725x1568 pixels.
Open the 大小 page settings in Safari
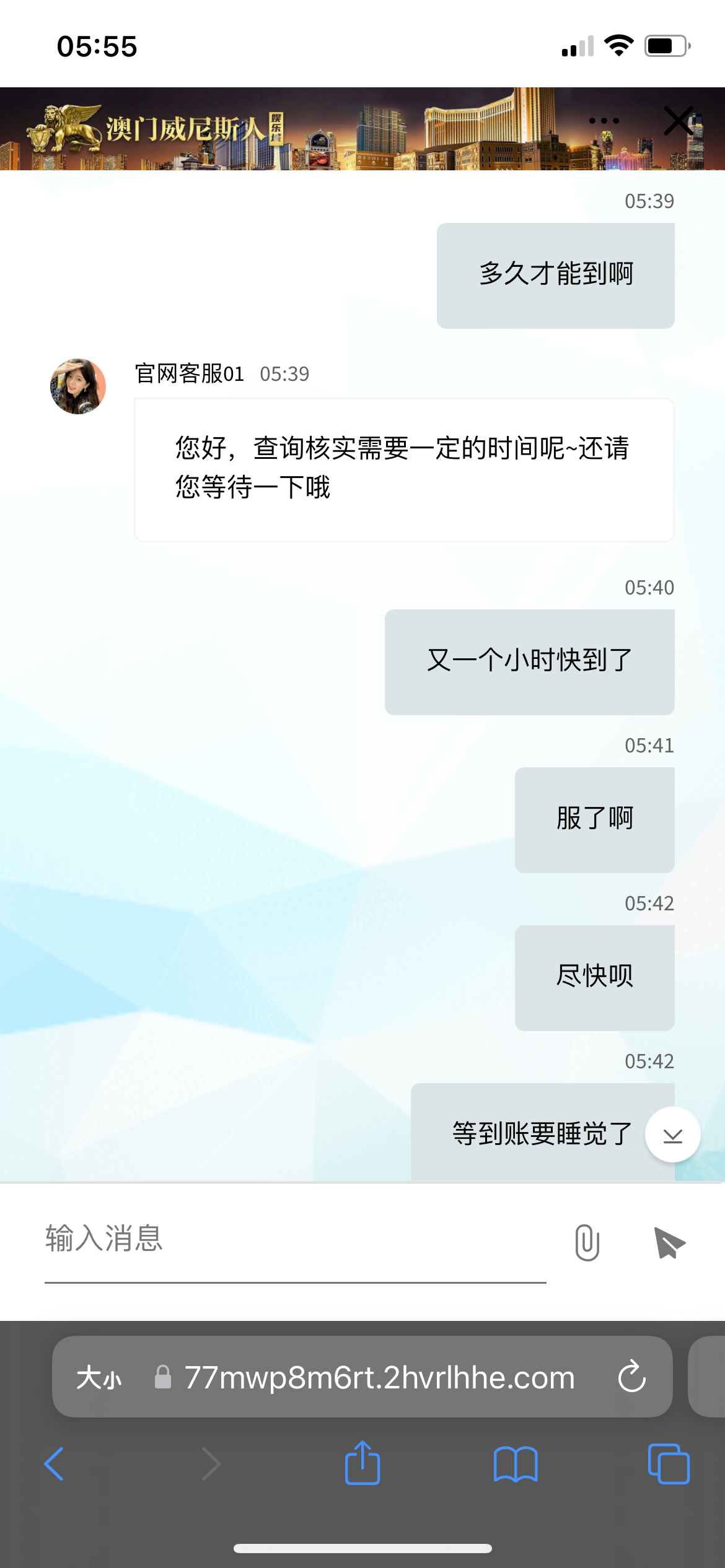pyautogui.click(x=99, y=1378)
